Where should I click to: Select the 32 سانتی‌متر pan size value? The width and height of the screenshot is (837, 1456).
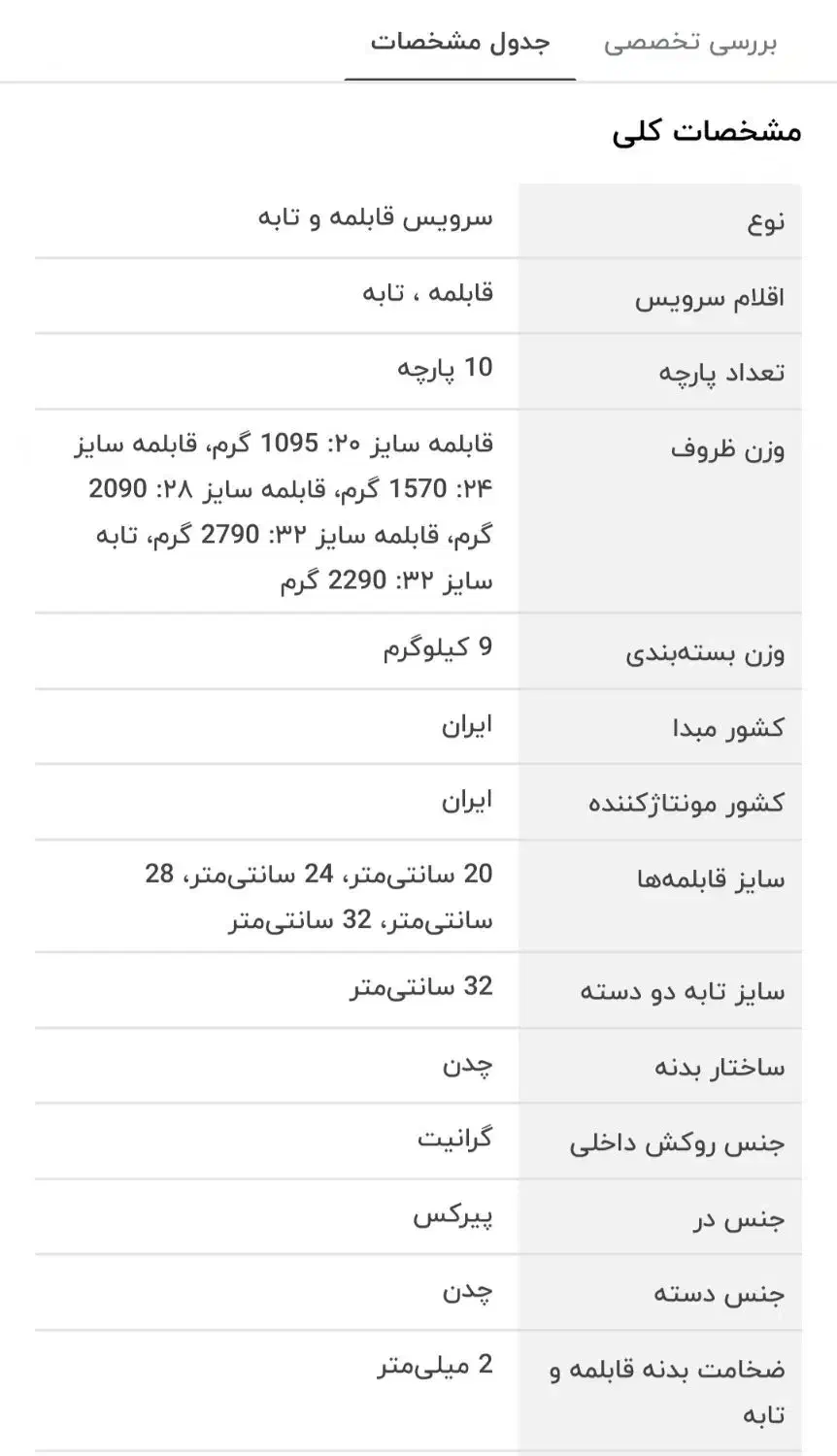pos(434,987)
